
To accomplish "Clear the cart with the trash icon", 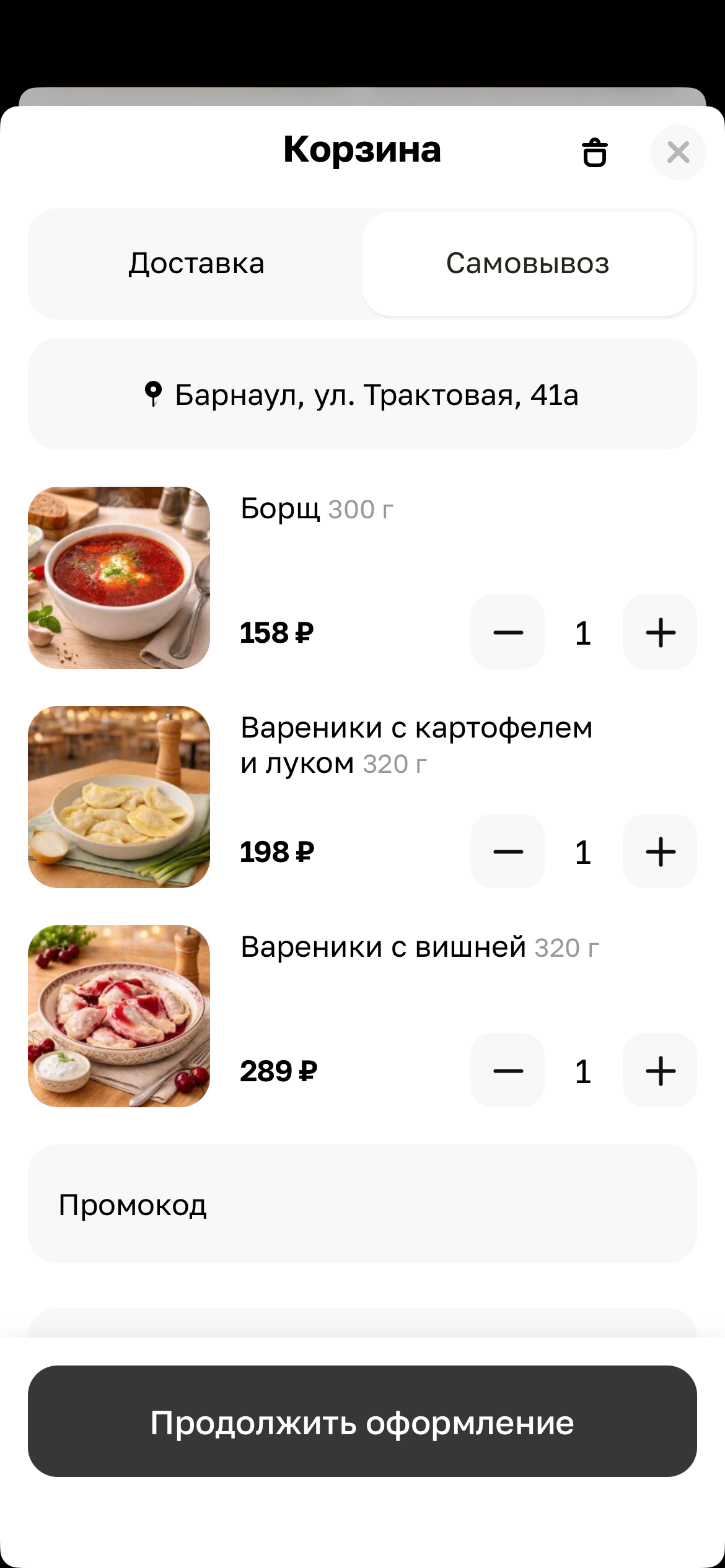I will pyautogui.click(x=594, y=152).
